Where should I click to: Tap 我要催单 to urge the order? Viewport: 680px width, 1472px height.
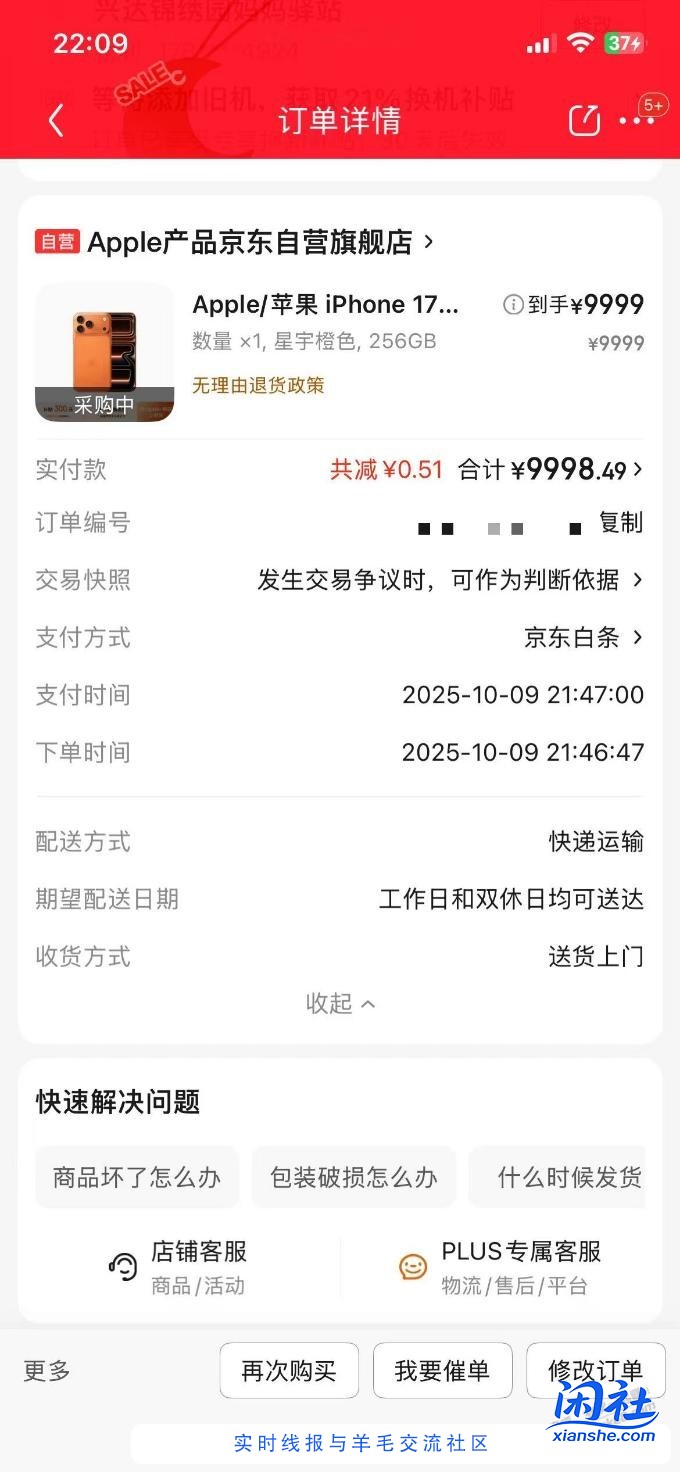[442, 1371]
